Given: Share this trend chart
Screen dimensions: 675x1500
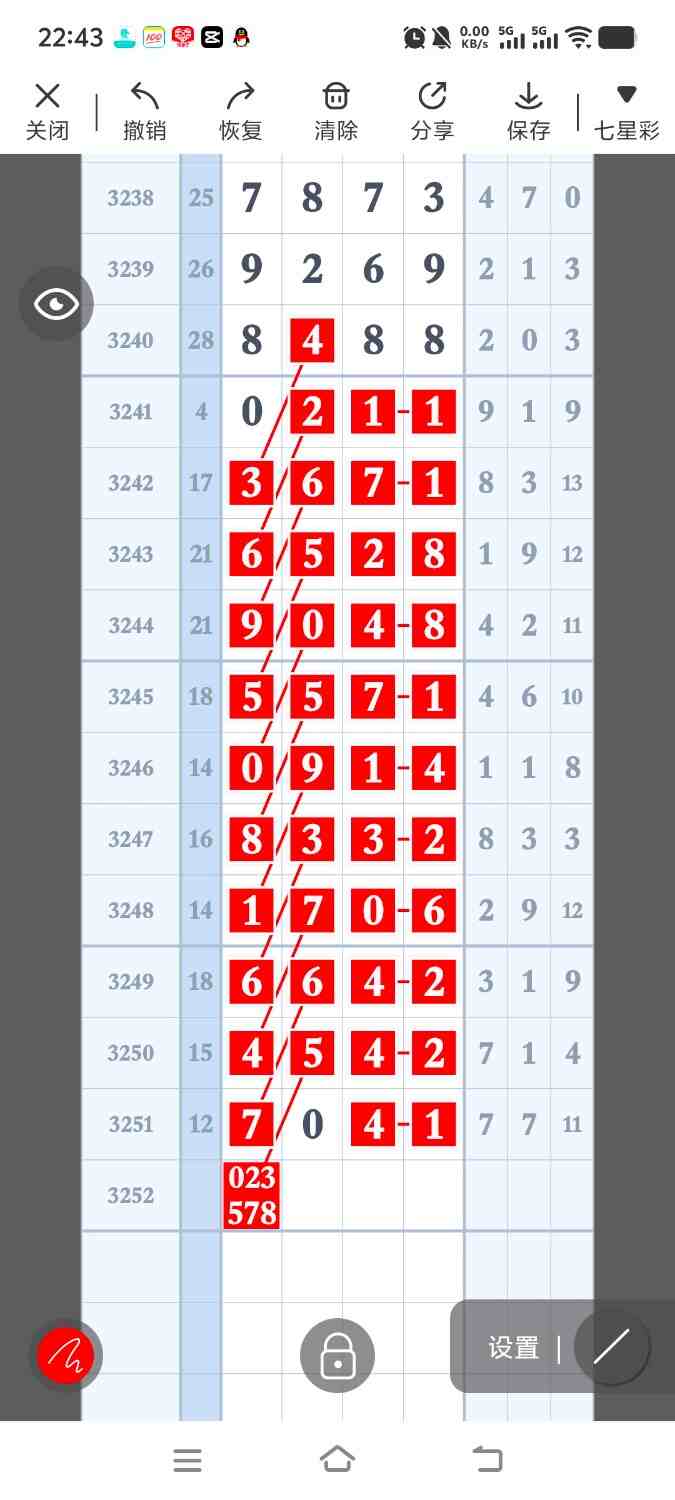Looking at the screenshot, I should pyautogui.click(x=432, y=111).
